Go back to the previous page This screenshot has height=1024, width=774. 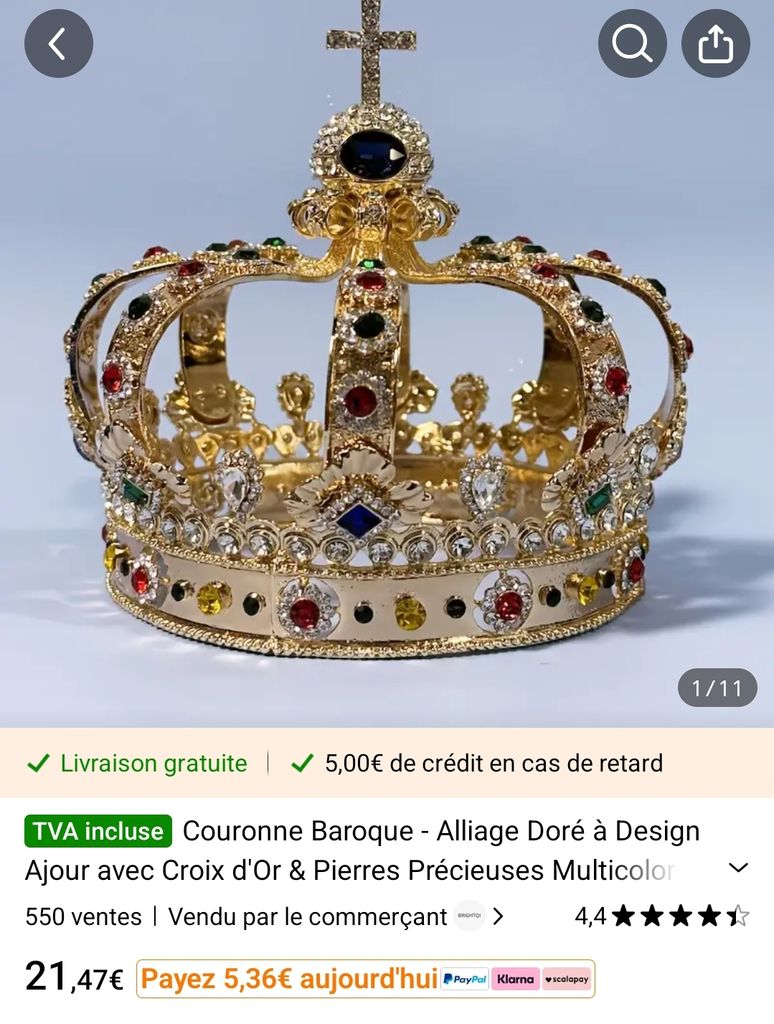[x=58, y=44]
